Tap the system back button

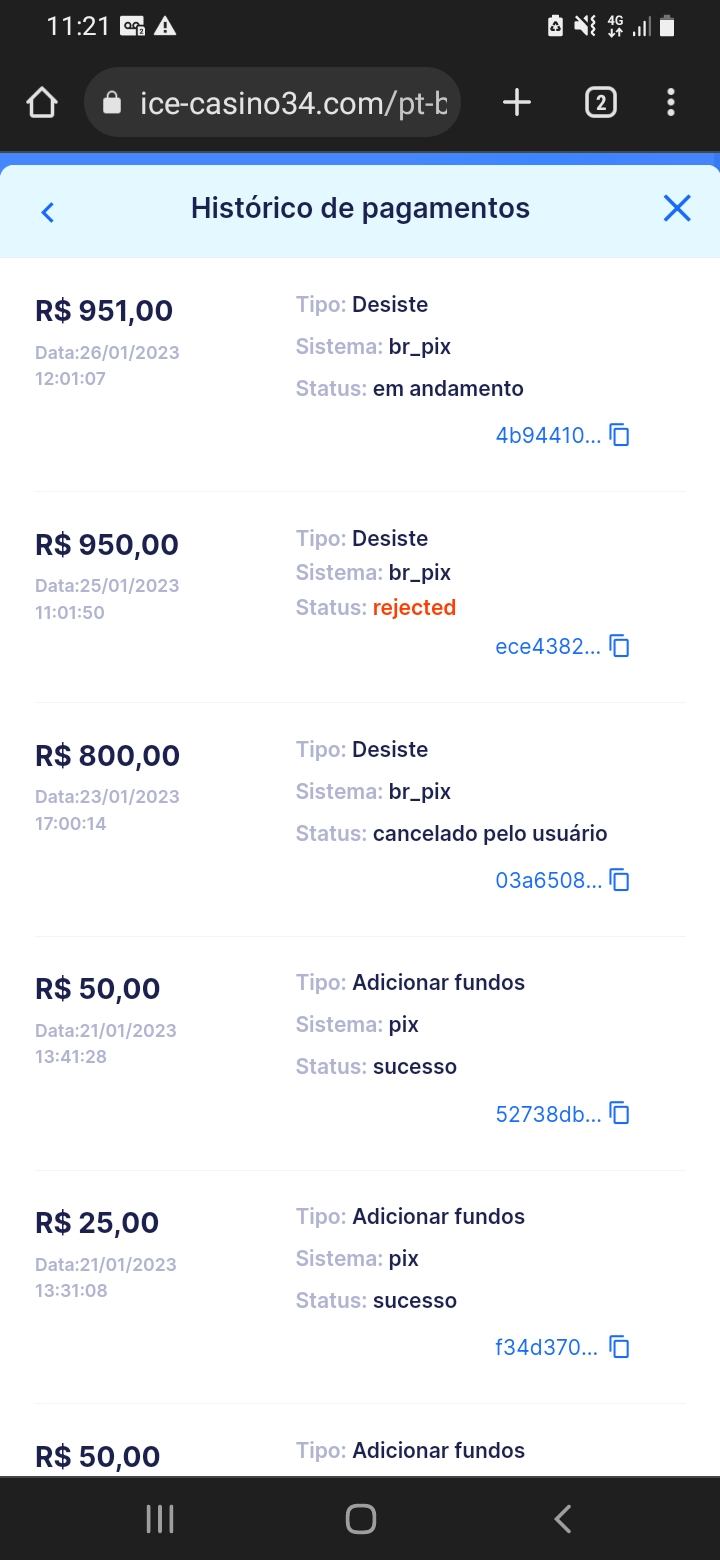(x=562, y=1519)
